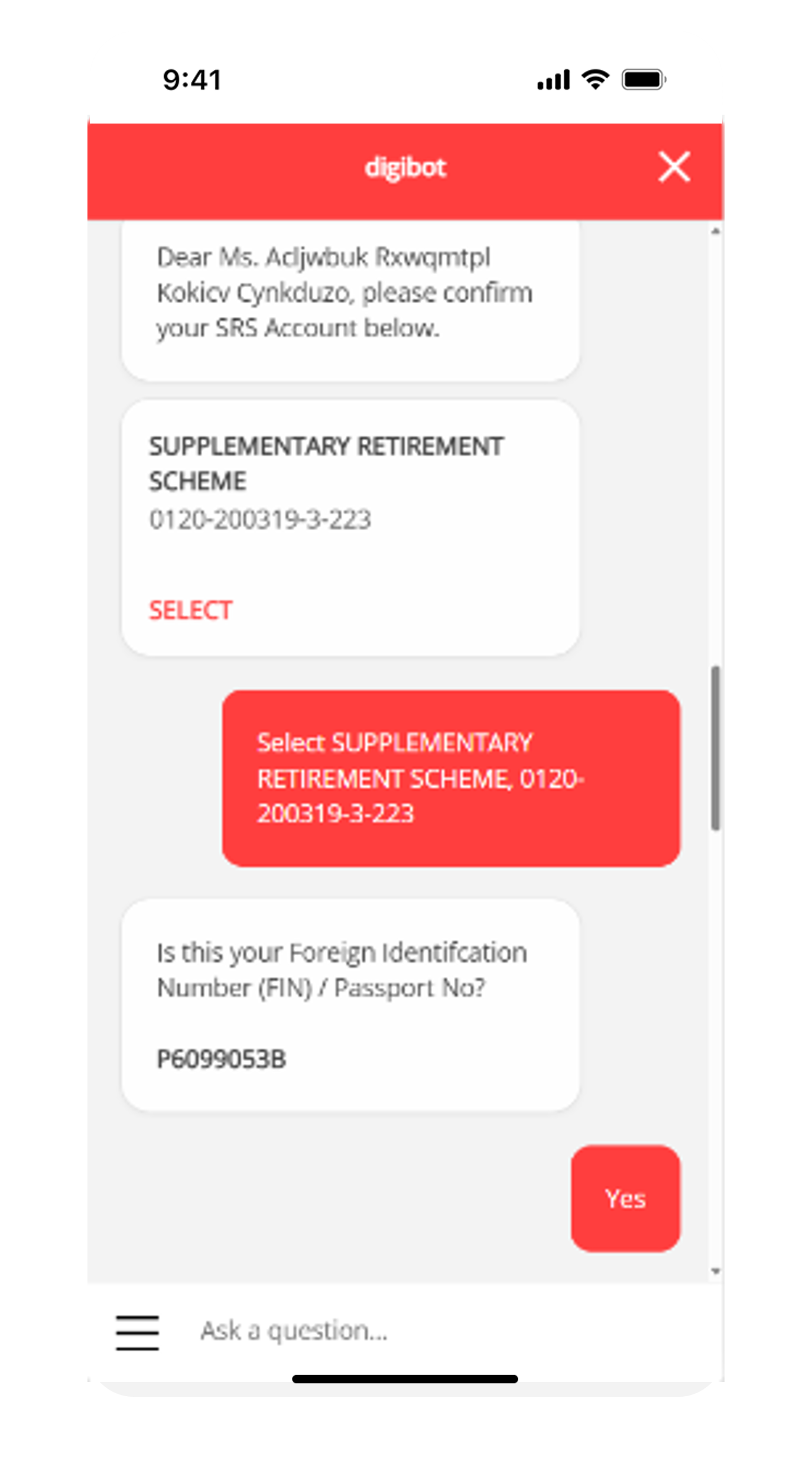Close the digibot chat window
This screenshot has width=812, height=1463.
(674, 167)
